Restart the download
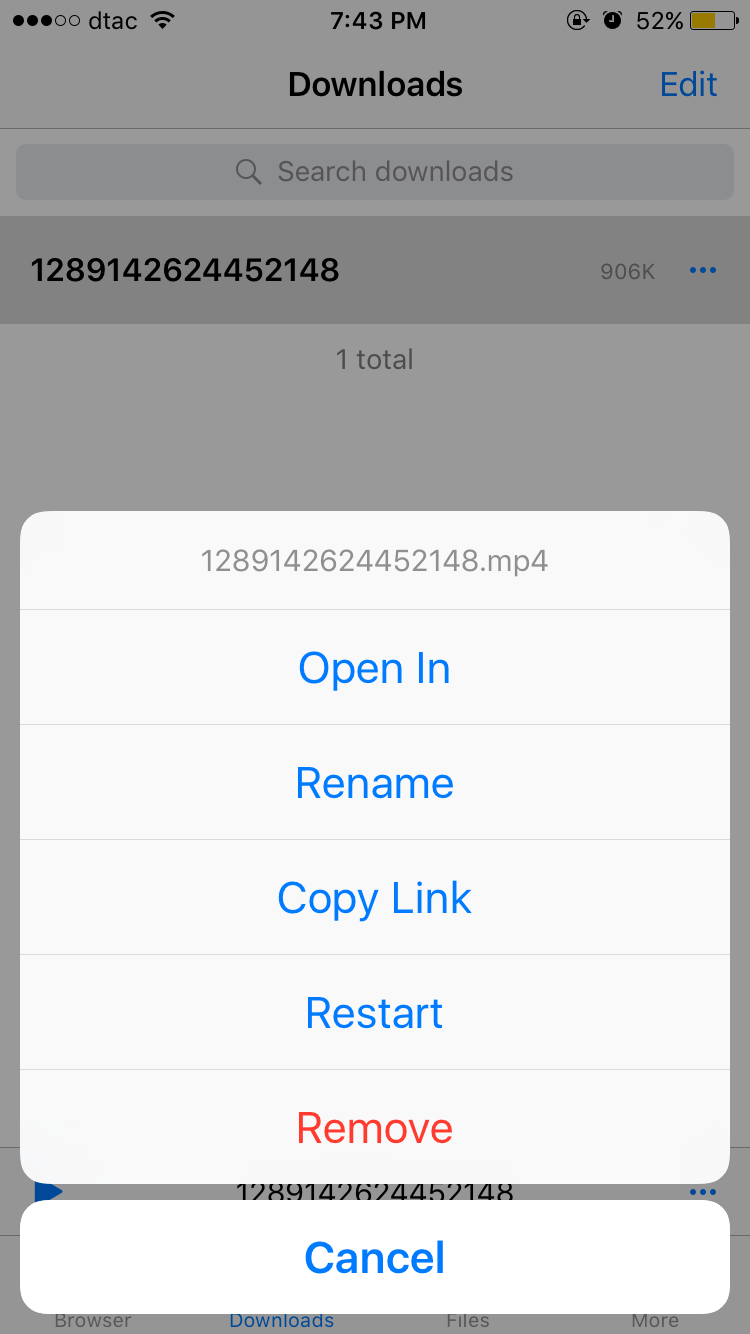The width and height of the screenshot is (750, 1334). pos(374,1013)
